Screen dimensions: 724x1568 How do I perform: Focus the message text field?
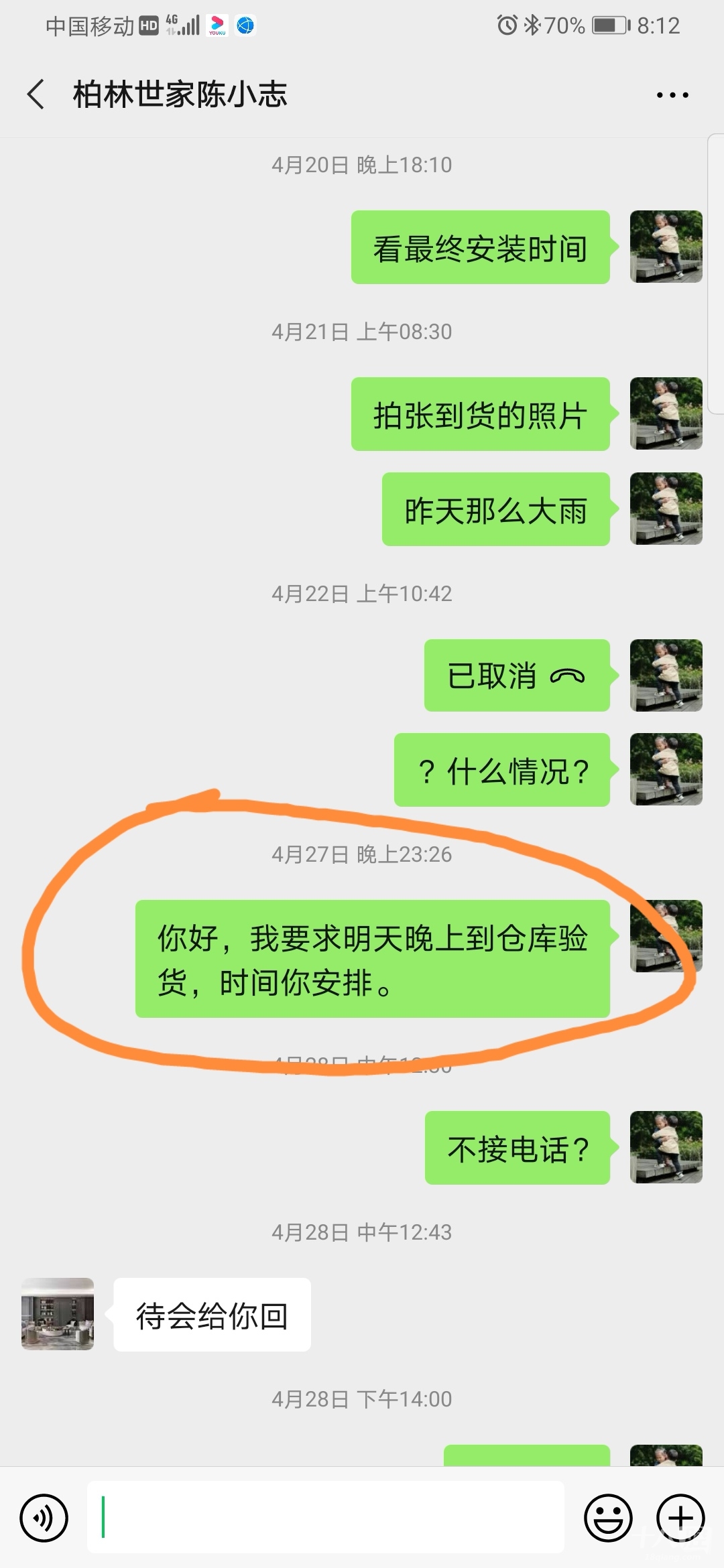[326, 1517]
